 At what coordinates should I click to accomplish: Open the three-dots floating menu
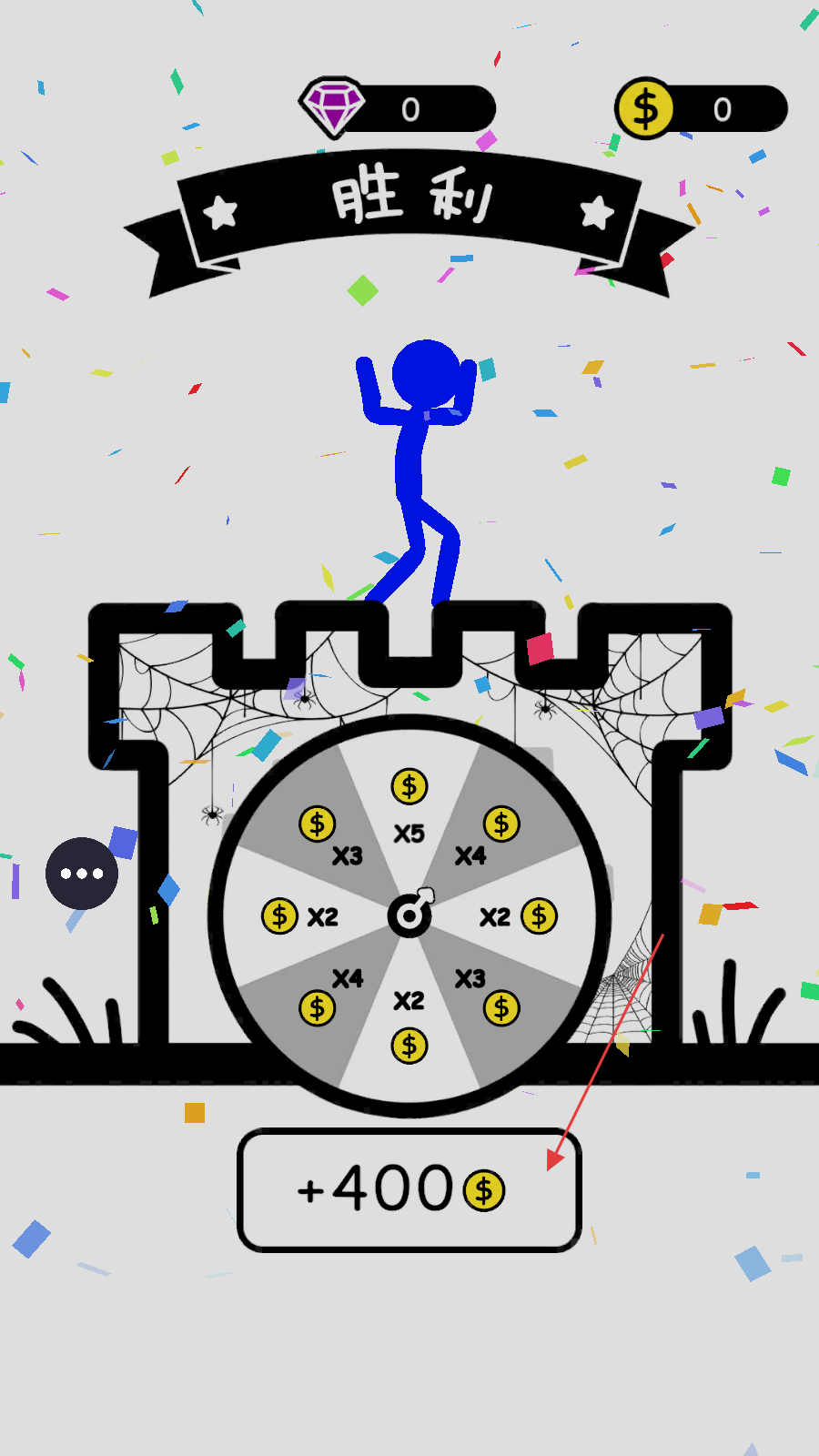(82, 874)
